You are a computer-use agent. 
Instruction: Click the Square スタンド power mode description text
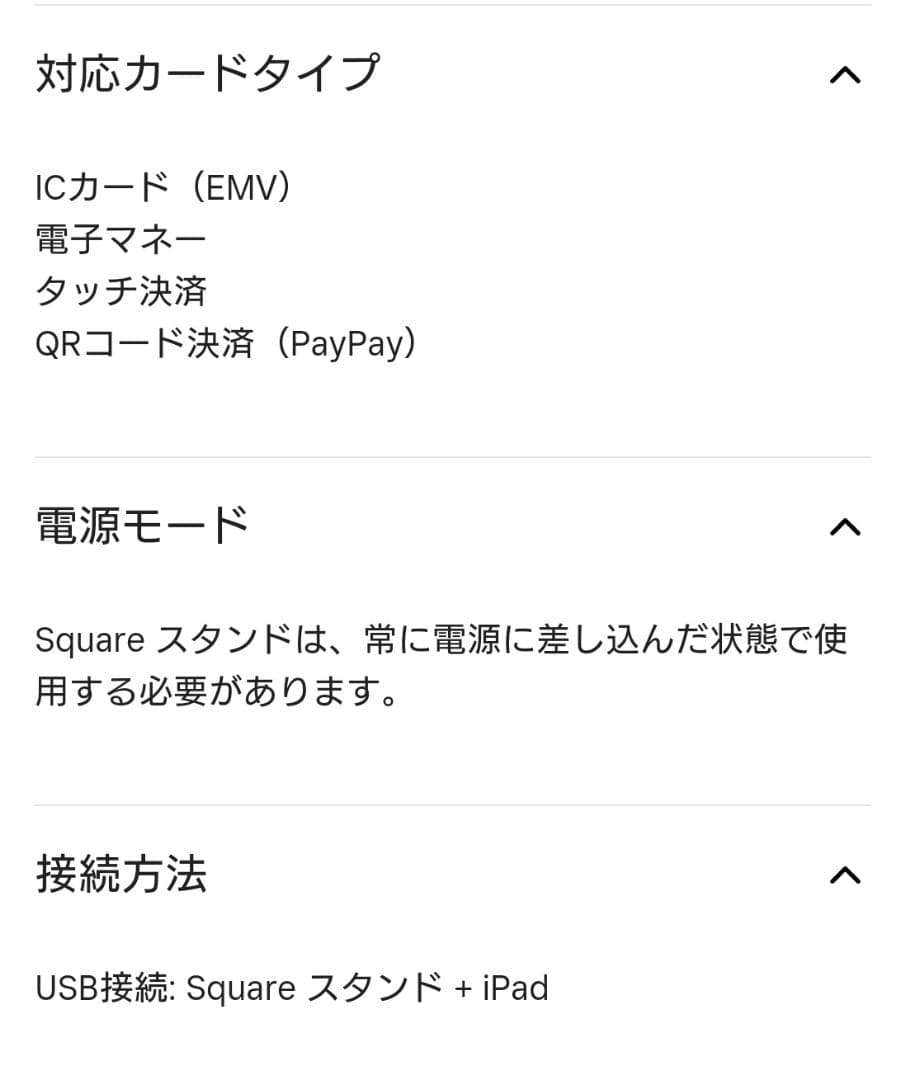tap(440, 662)
